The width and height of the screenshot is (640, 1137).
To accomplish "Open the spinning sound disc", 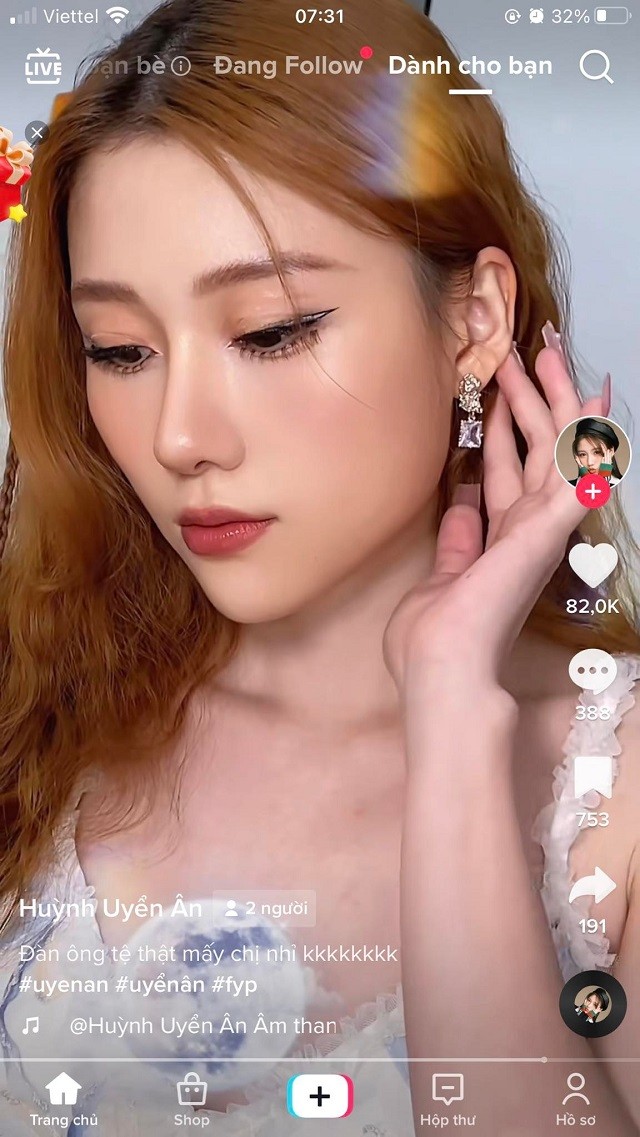I will point(593,1003).
